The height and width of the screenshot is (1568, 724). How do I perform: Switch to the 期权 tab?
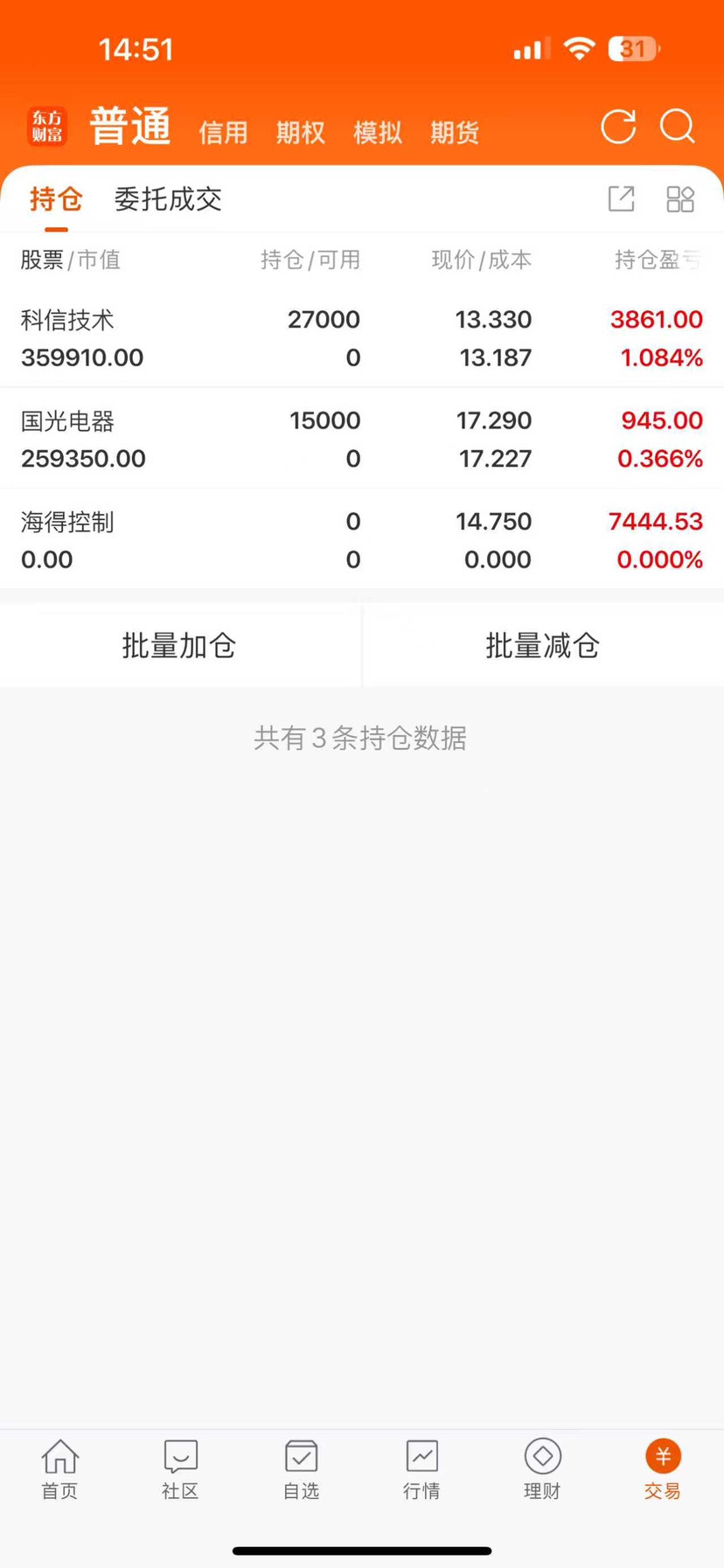(300, 132)
